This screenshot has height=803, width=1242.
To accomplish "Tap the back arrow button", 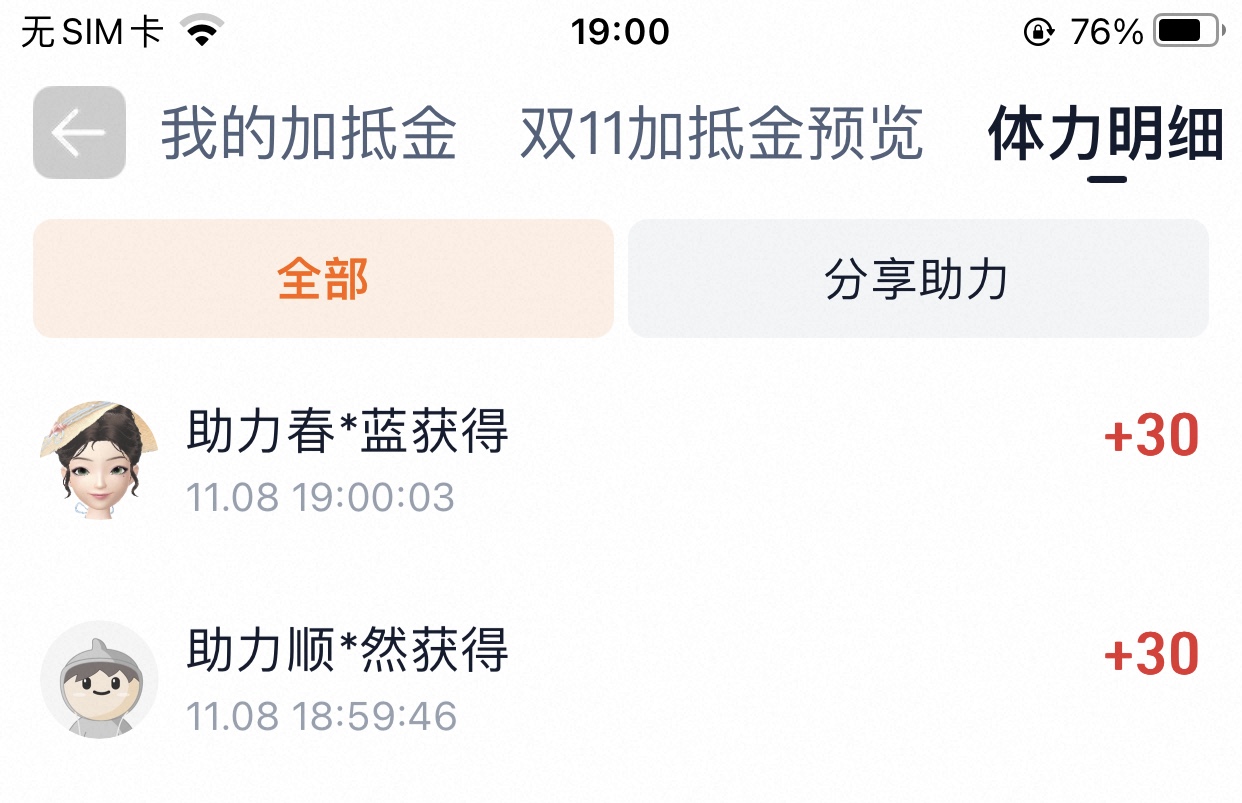I will coord(79,133).
